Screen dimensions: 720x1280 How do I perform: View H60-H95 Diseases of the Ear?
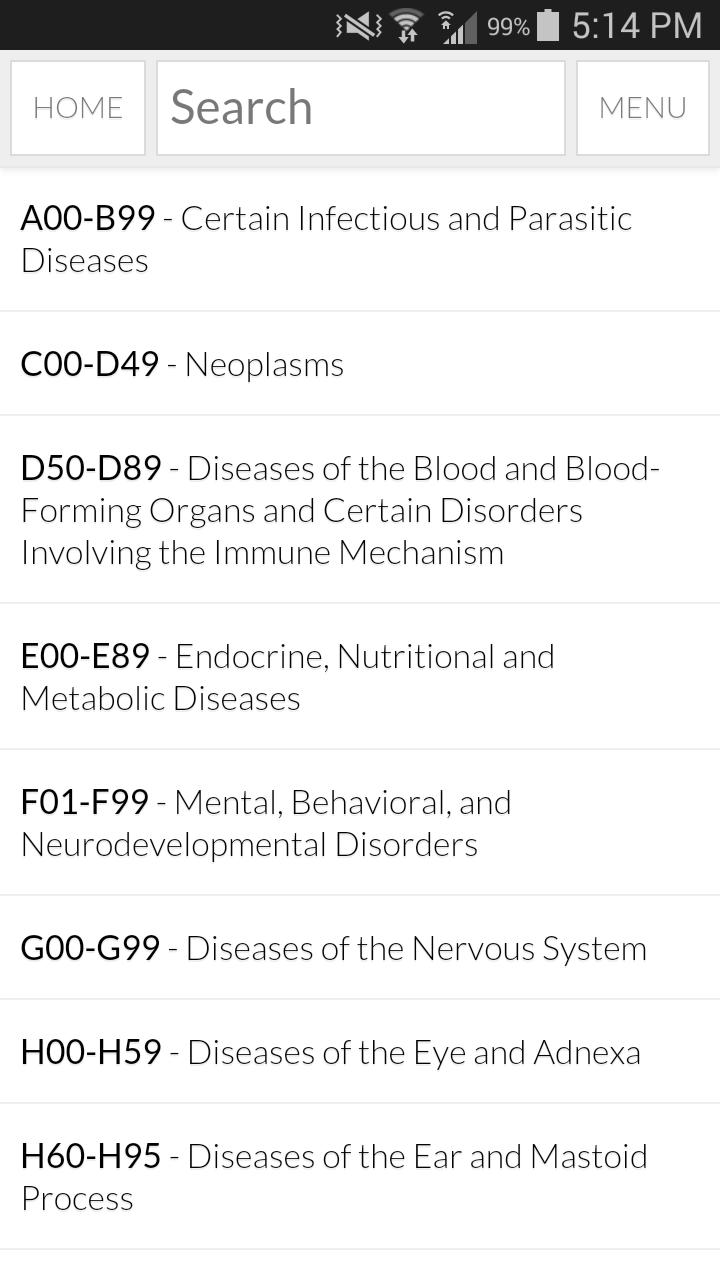pos(334,1177)
